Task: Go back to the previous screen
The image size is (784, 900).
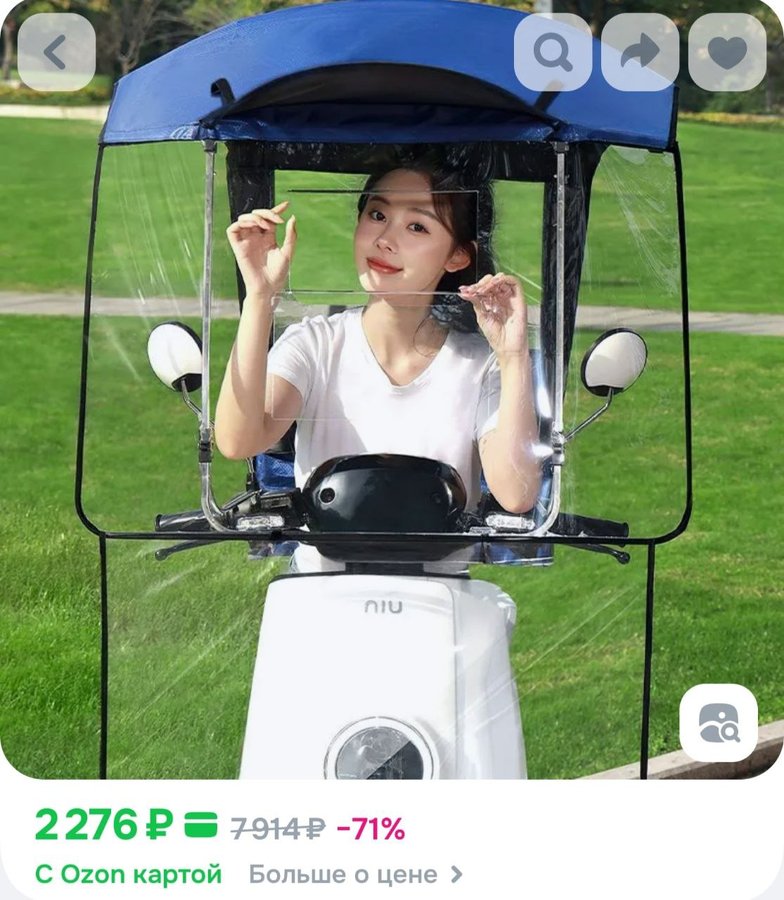Action: pos(56,52)
